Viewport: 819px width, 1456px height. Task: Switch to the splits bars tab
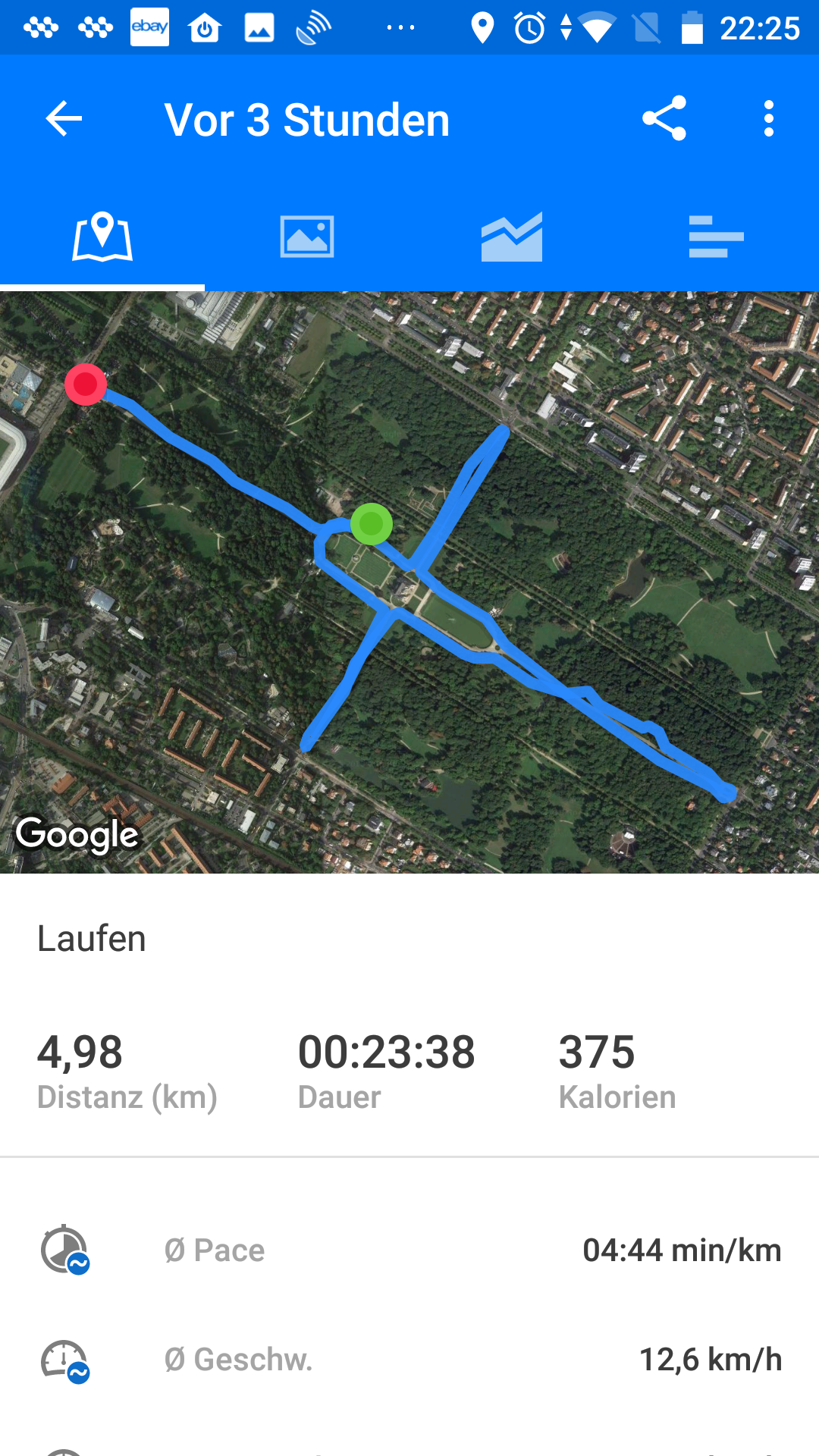click(717, 237)
